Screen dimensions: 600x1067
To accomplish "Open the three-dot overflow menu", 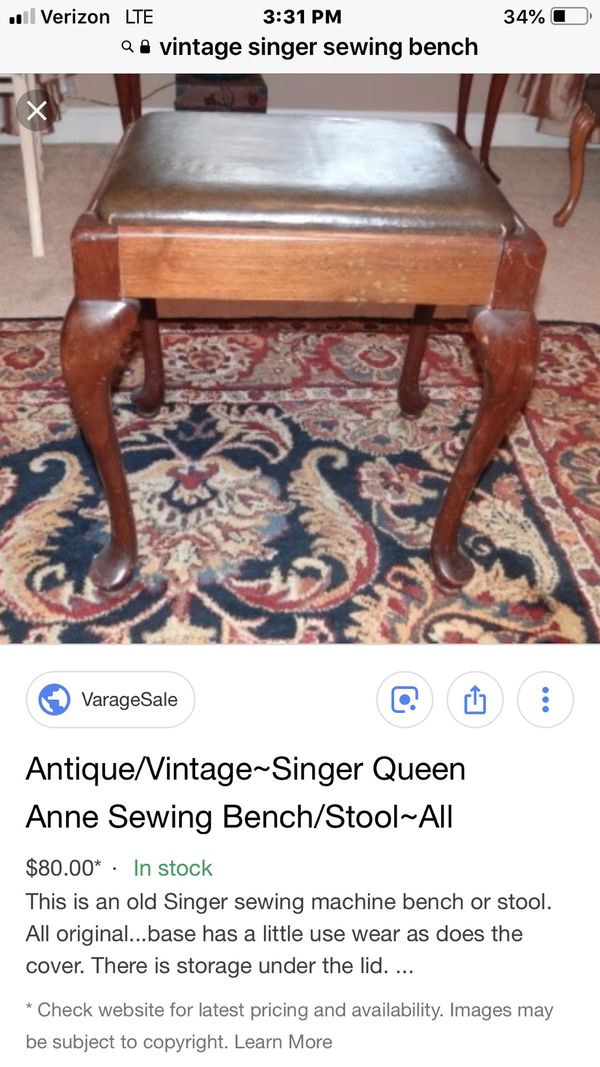I will pyautogui.click(x=545, y=700).
